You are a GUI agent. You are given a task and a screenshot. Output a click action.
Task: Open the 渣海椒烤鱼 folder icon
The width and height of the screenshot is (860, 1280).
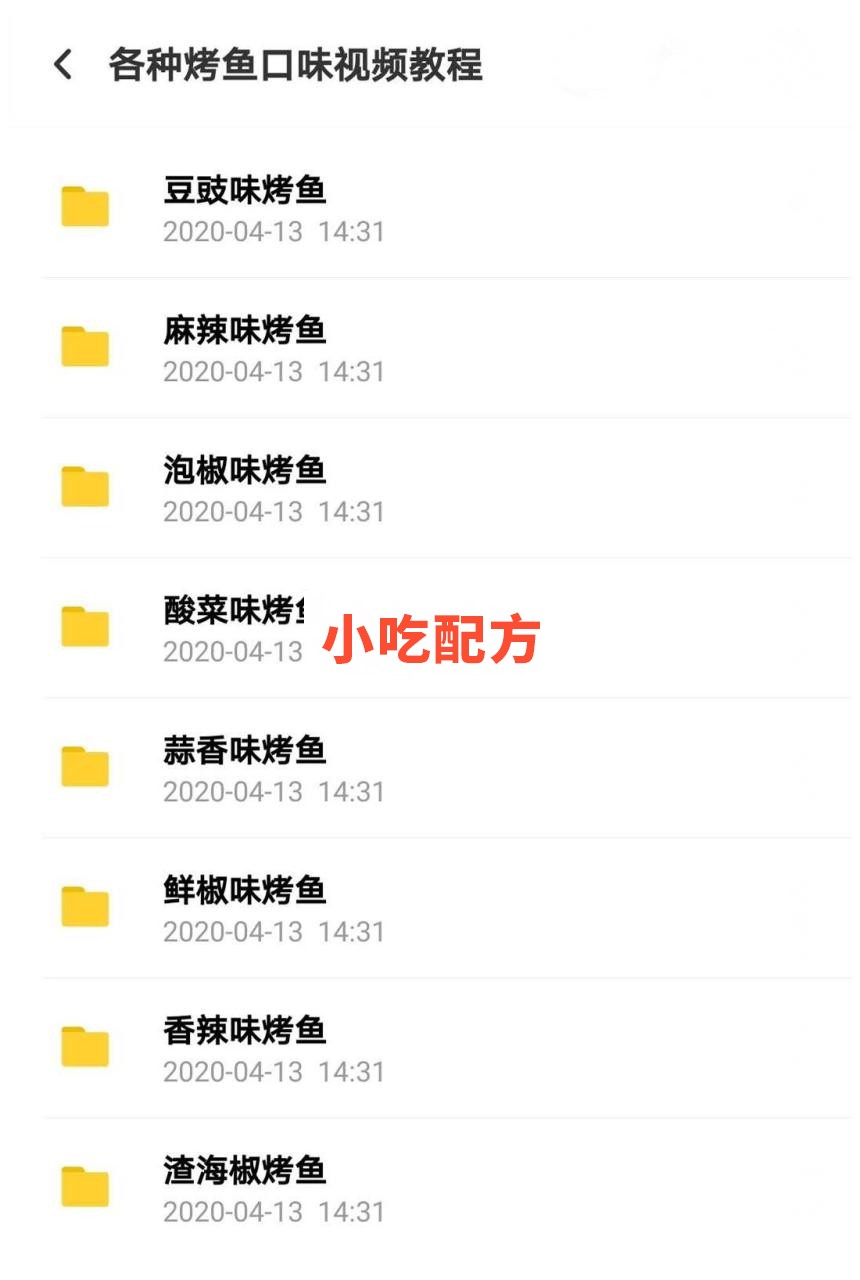click(85, 1188)
